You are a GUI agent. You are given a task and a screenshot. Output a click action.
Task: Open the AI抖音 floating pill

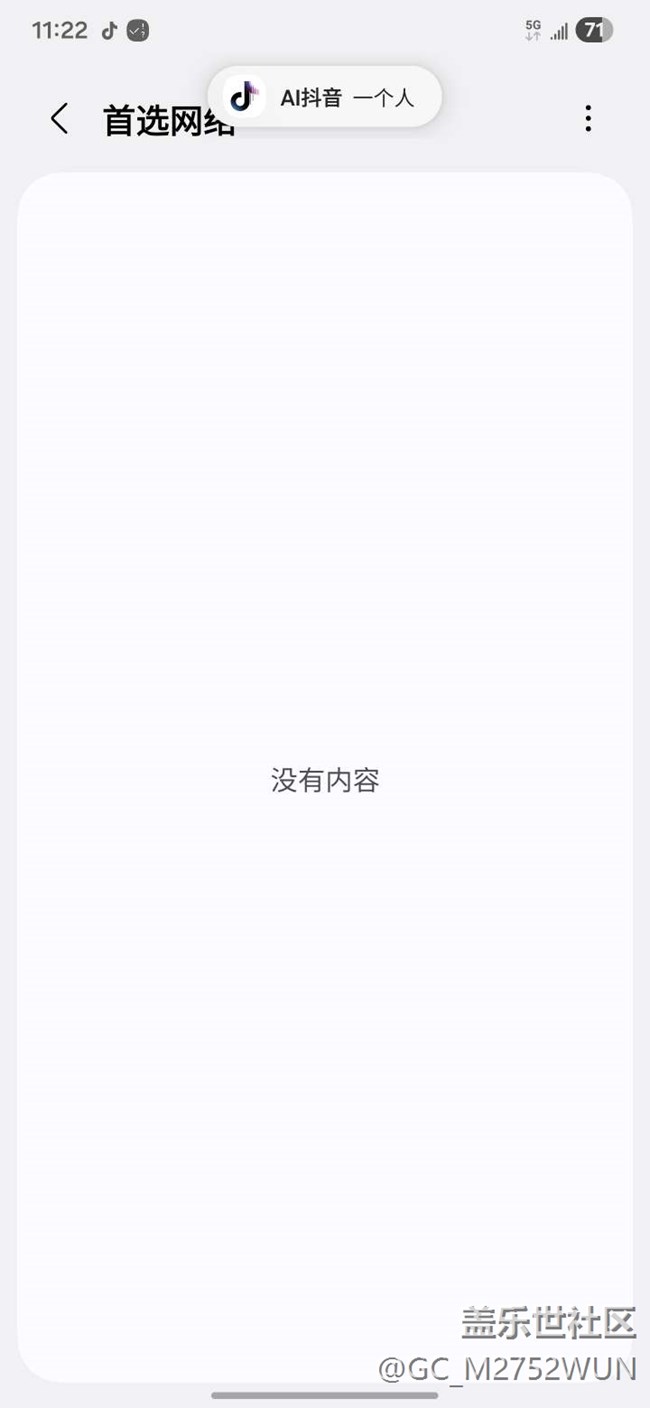[324, 97]
